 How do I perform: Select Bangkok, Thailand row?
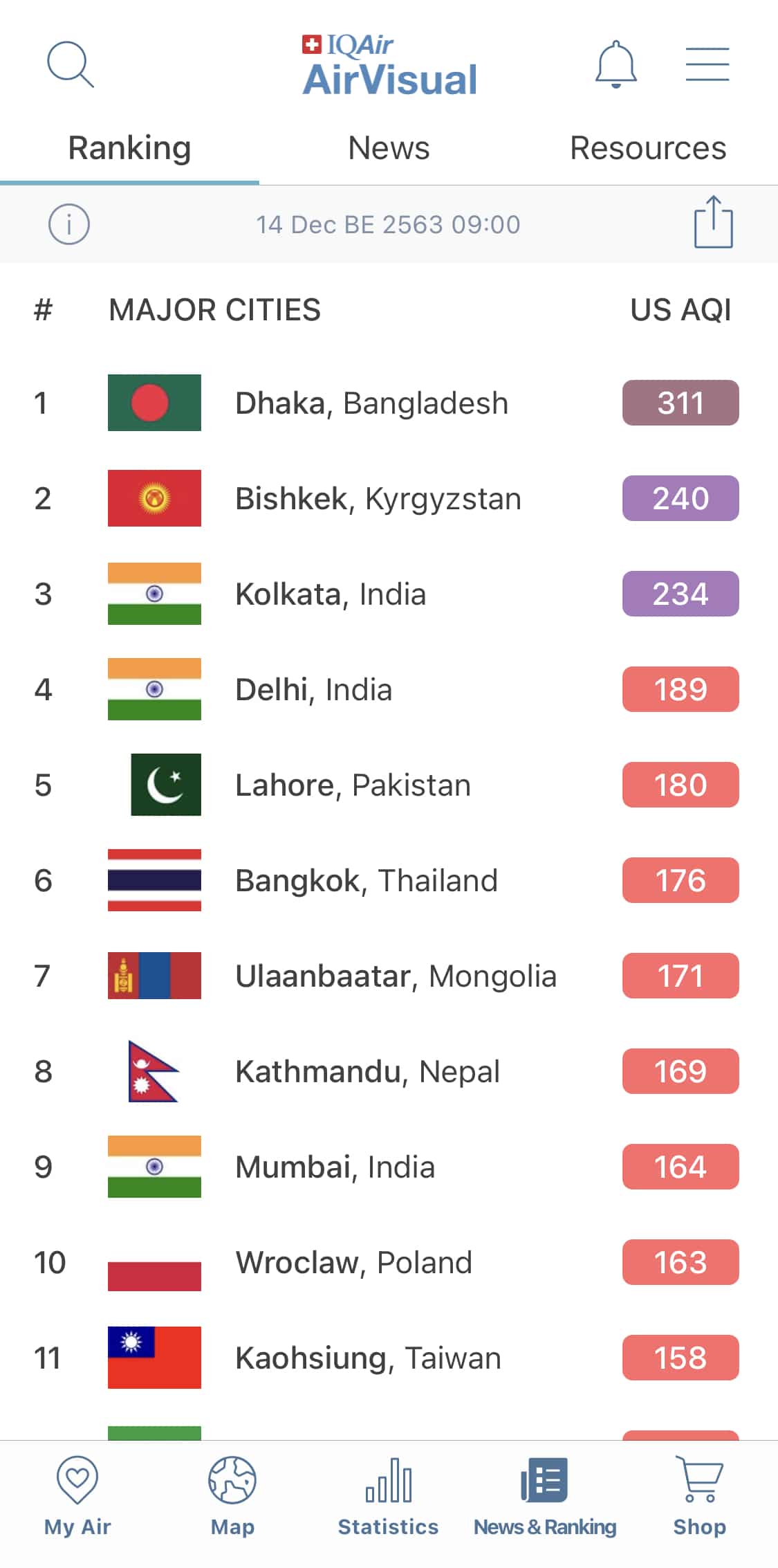coord(389,880)
